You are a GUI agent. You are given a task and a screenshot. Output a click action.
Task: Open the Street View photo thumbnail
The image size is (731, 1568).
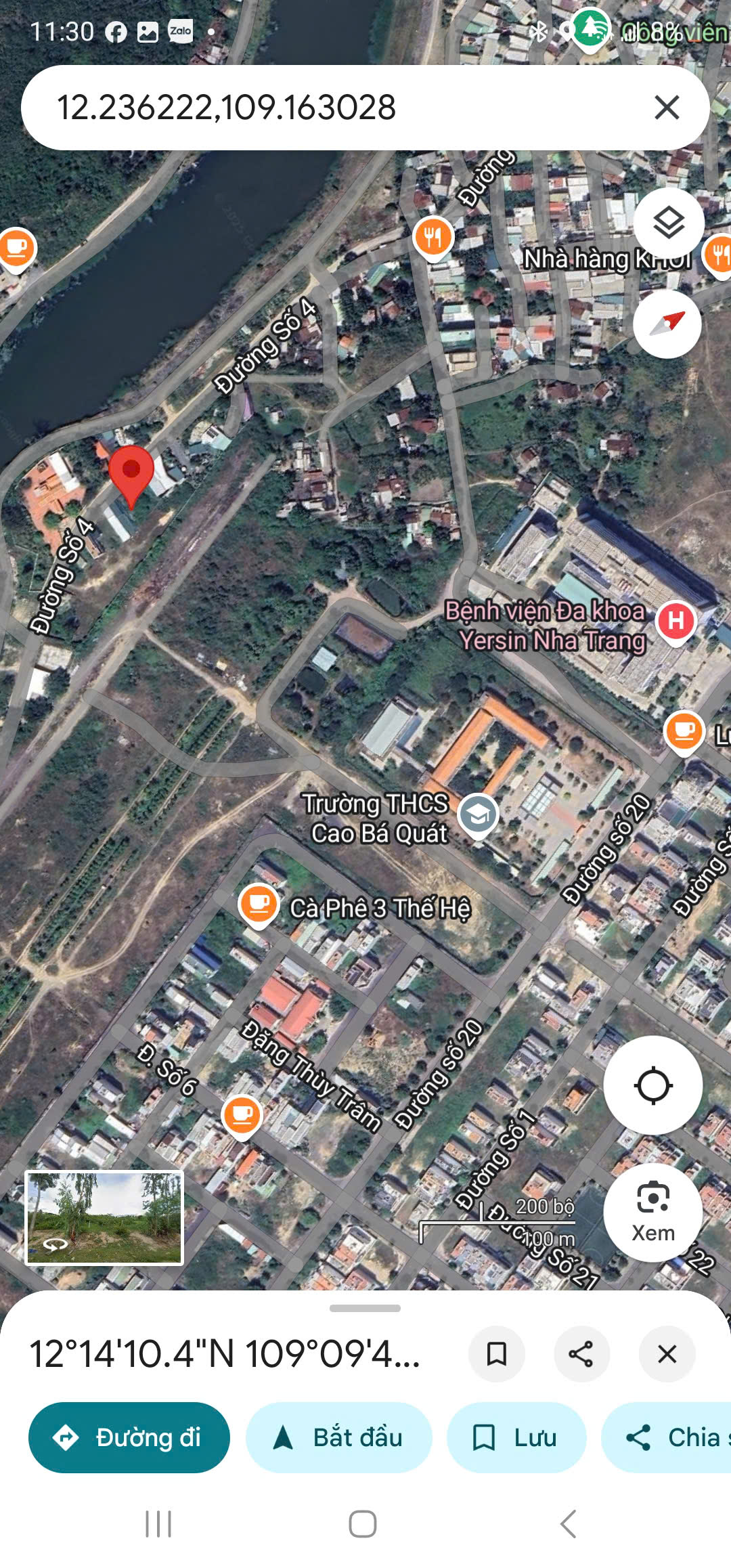pos(104,1218)
